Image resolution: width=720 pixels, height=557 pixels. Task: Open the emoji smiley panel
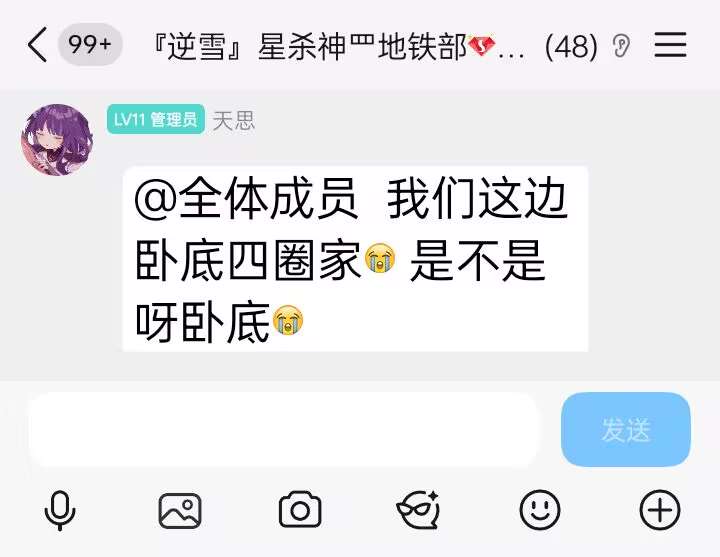pos(540,511)
